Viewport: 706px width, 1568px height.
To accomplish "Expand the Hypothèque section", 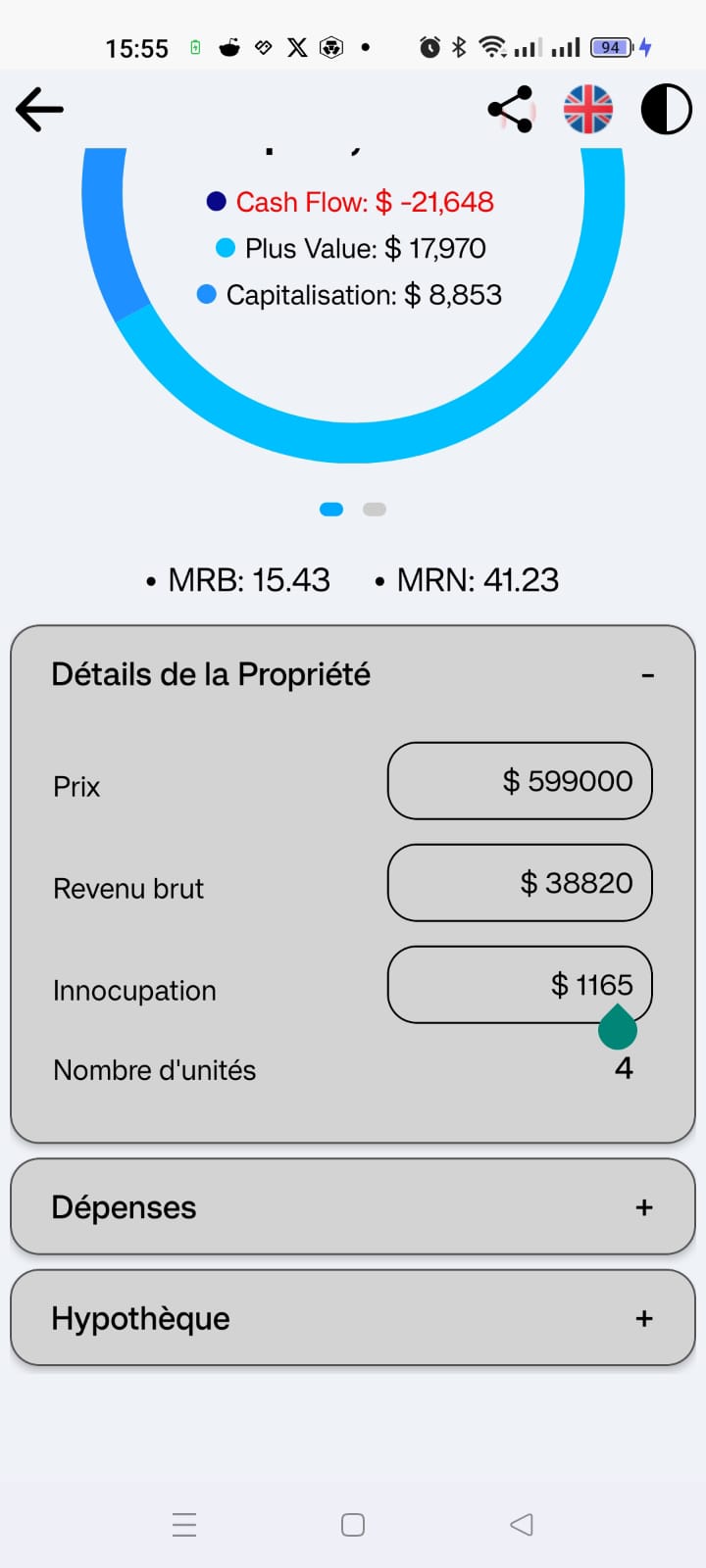I will (643, 1319).
